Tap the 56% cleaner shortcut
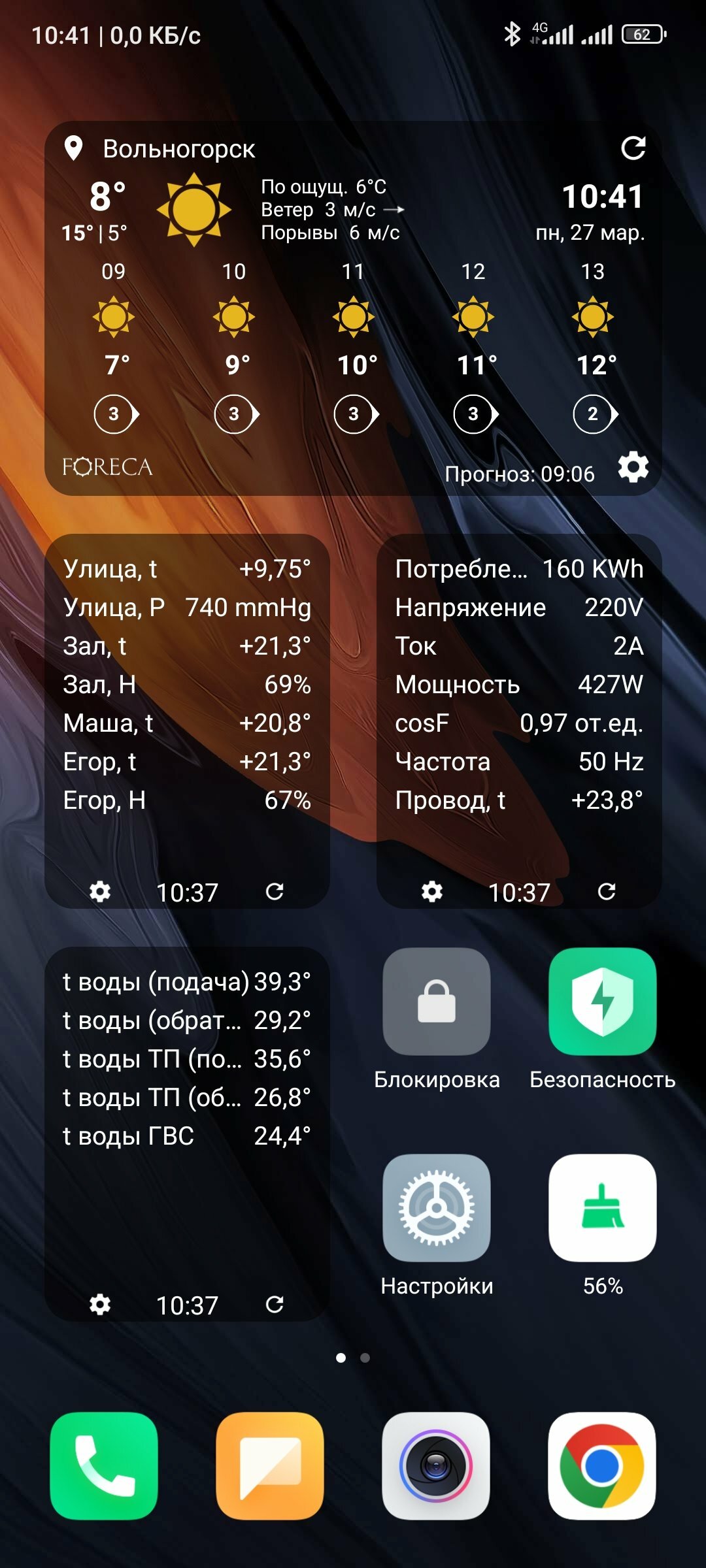706x1568 pixels. click(603, 1208)
